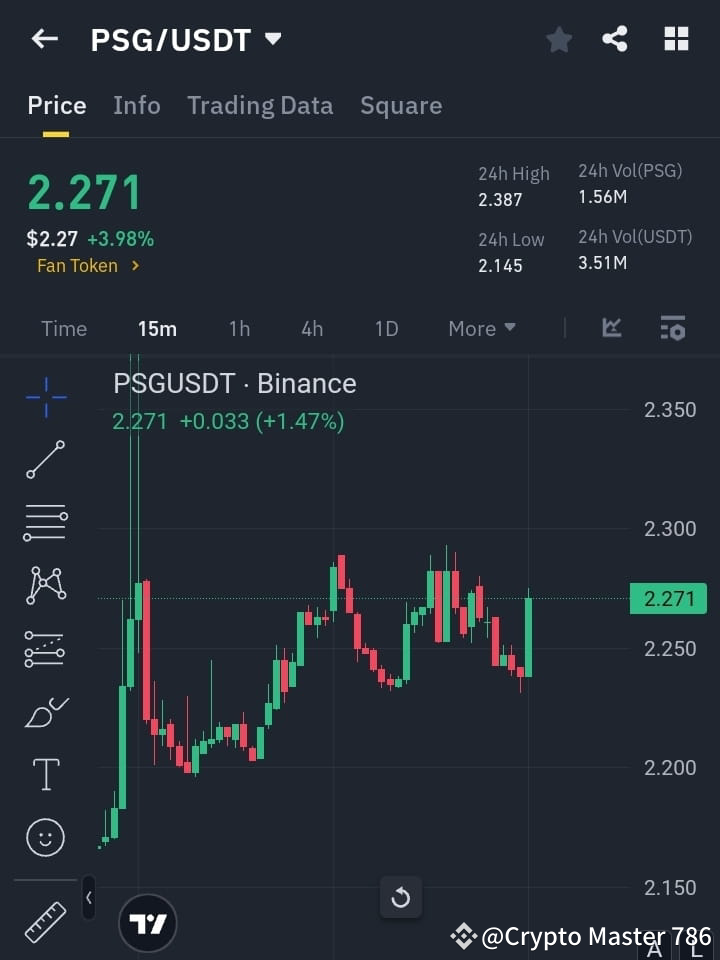Switch to the Trading Data tab

(260, 105)
